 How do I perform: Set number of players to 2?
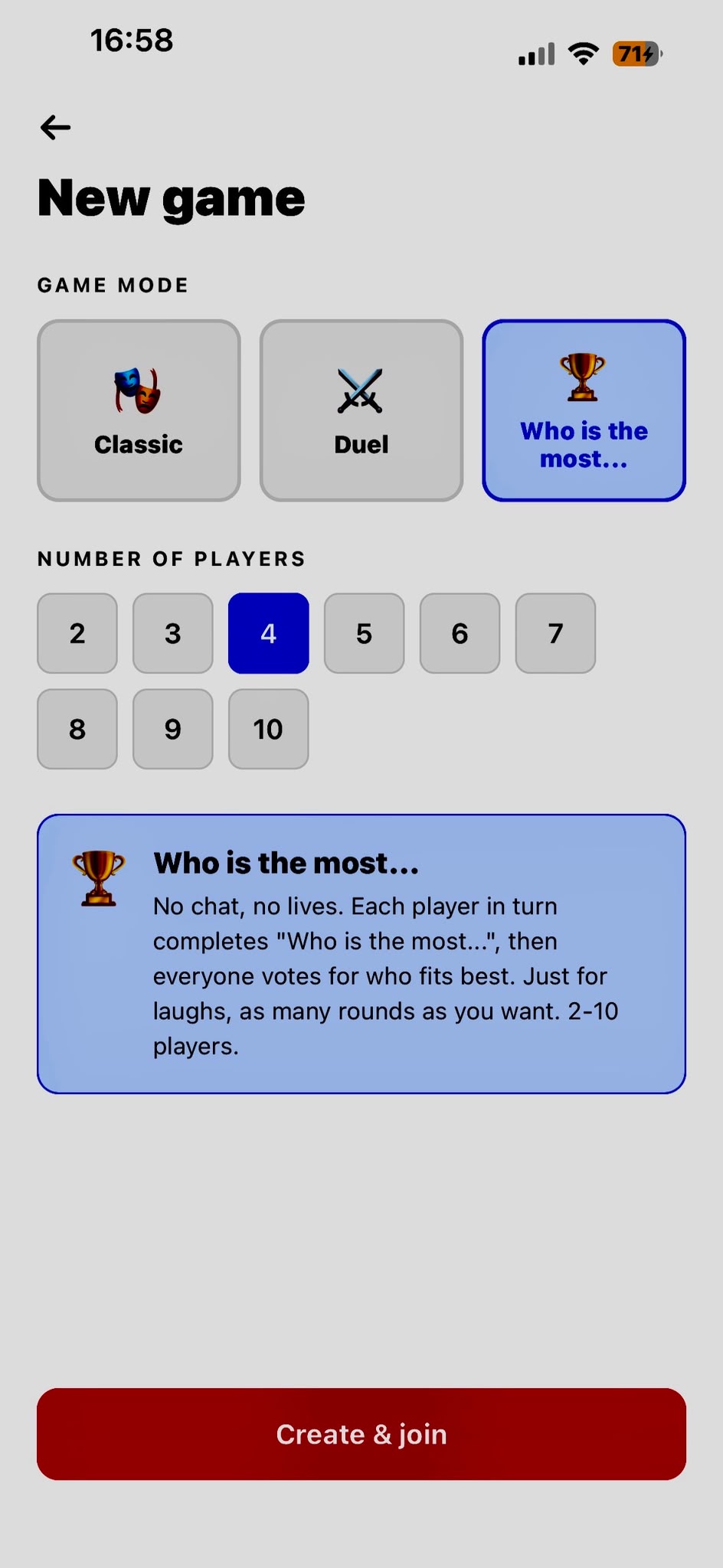click(x=77, y=633)
